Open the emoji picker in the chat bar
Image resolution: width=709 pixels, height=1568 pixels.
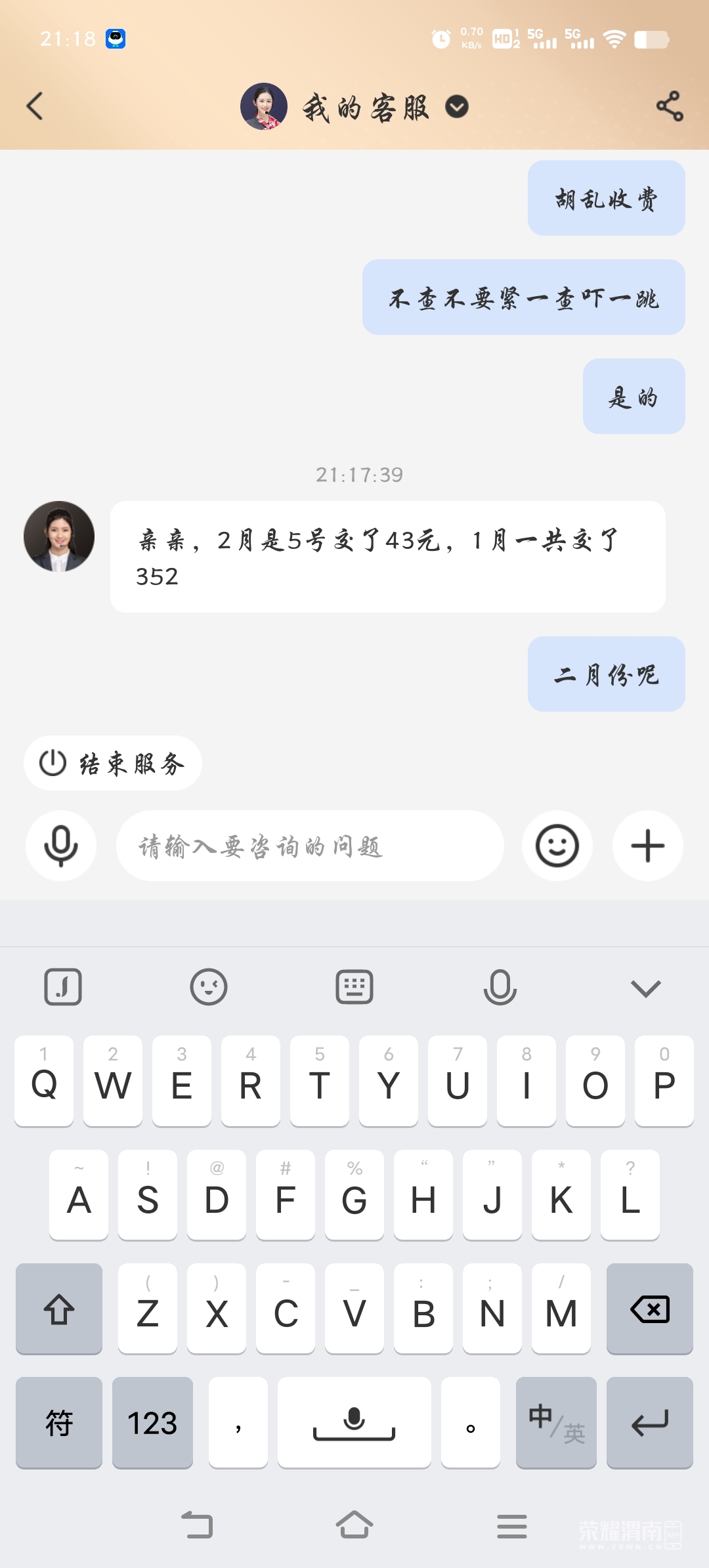click(x=557, y=846)
